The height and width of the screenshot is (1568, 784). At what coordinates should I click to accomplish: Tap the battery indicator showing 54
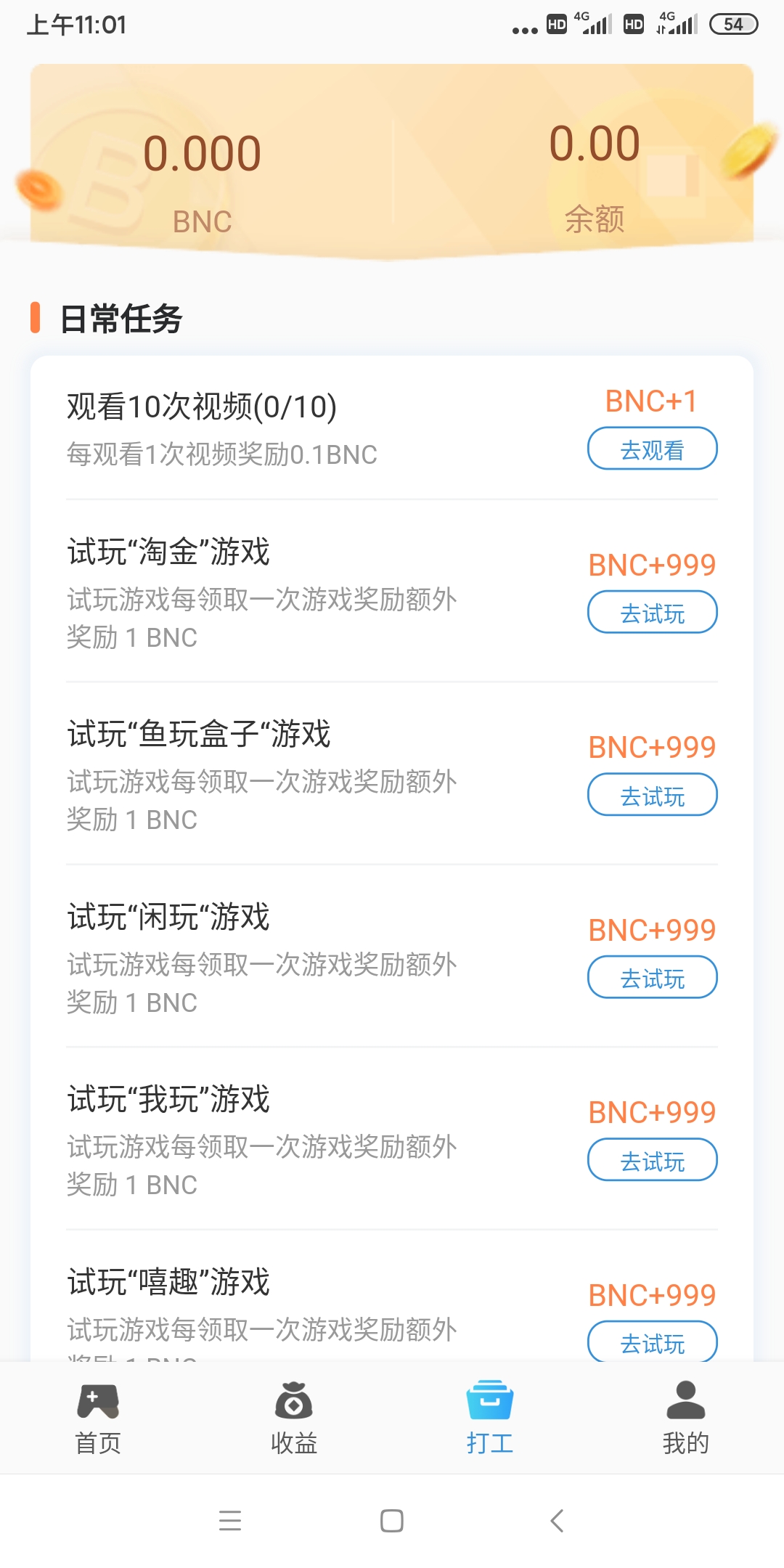733,24
